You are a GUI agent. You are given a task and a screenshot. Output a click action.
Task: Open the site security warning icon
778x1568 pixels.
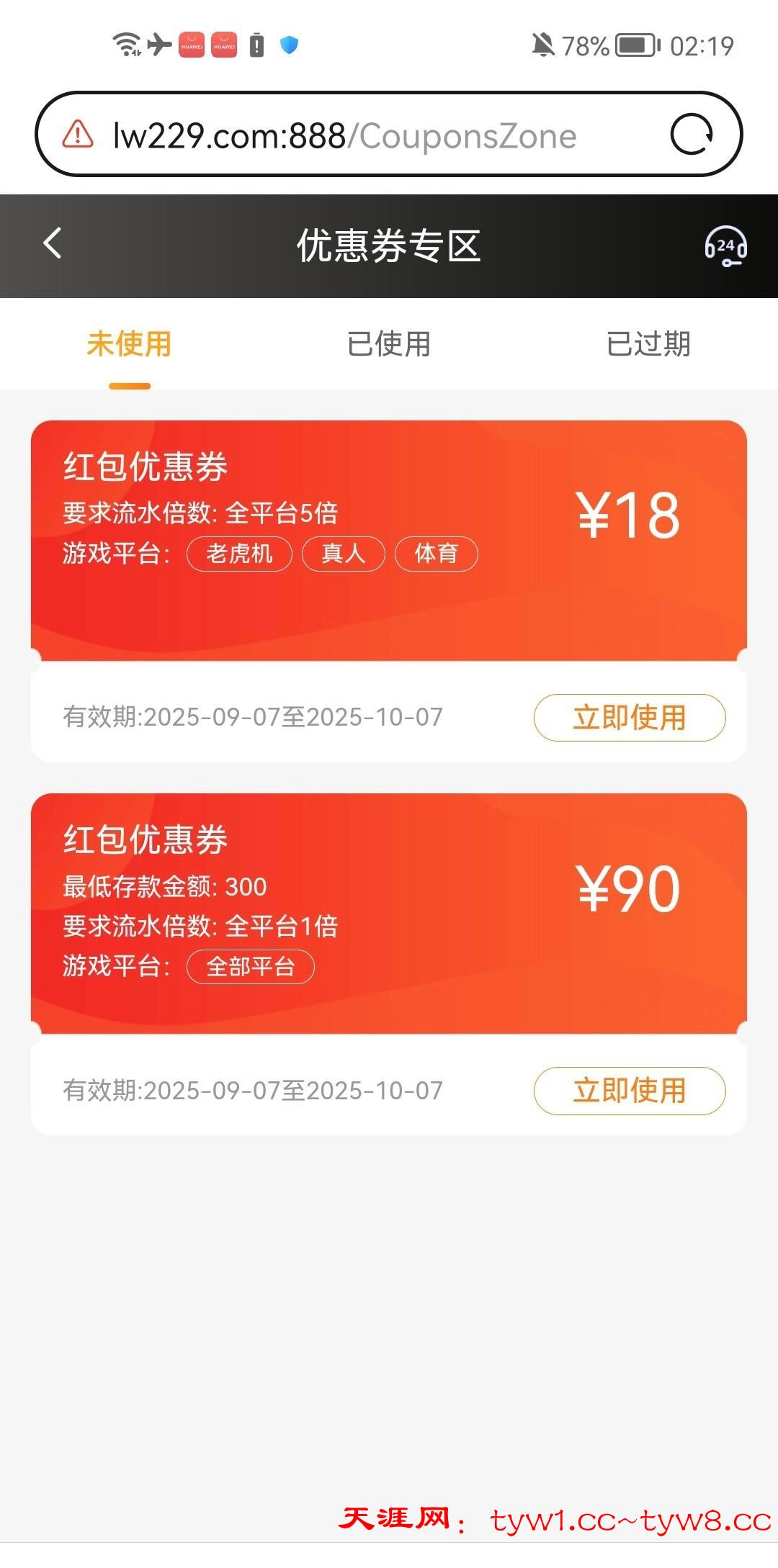point(78,135)
